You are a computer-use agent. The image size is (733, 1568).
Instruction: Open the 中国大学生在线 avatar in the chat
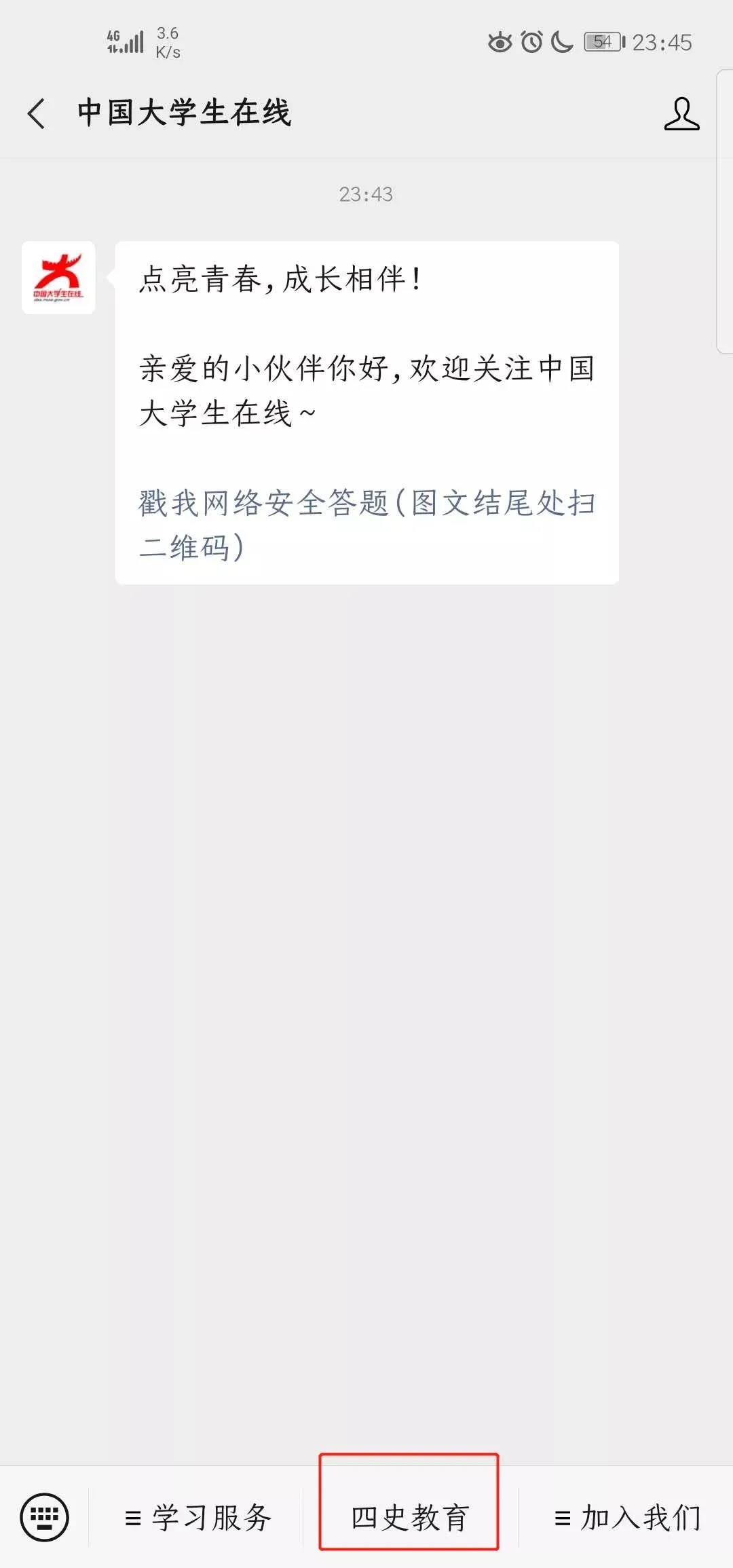coord(58,278)
